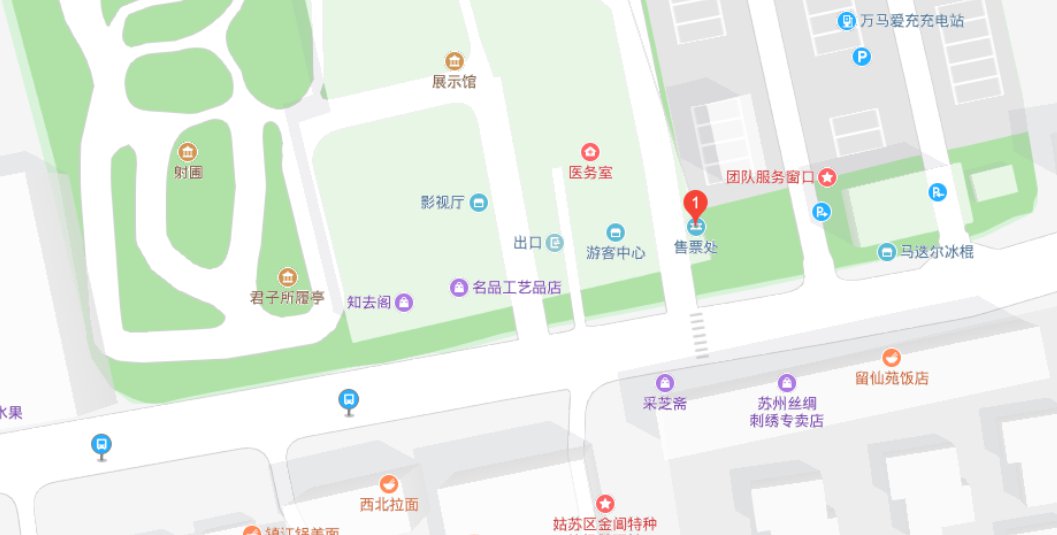
Task: Open 团队服务窗口 marker
Action: click(827, 177)
